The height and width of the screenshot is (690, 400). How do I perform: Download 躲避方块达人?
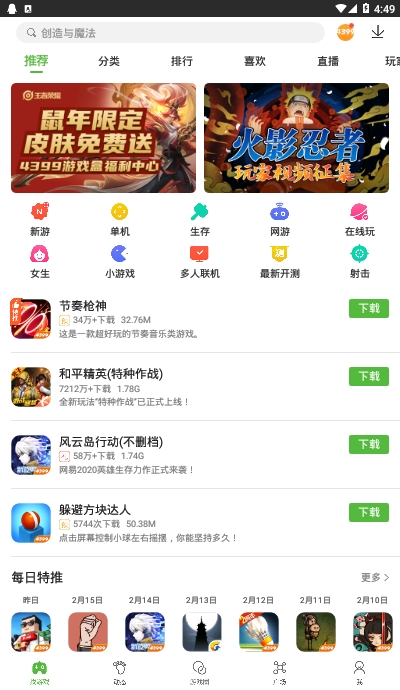[369, 512]
